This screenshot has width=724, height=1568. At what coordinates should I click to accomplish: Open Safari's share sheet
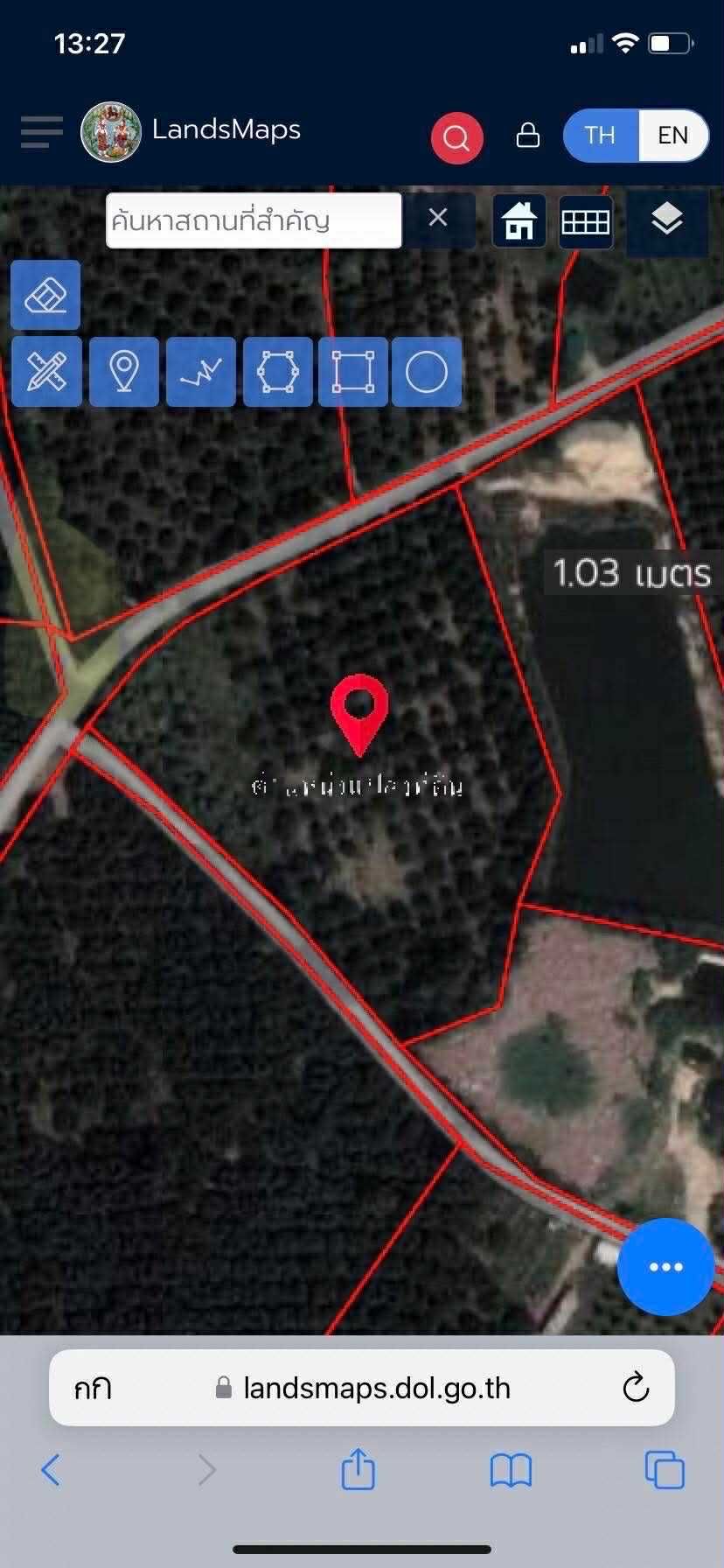(359, 1469)
